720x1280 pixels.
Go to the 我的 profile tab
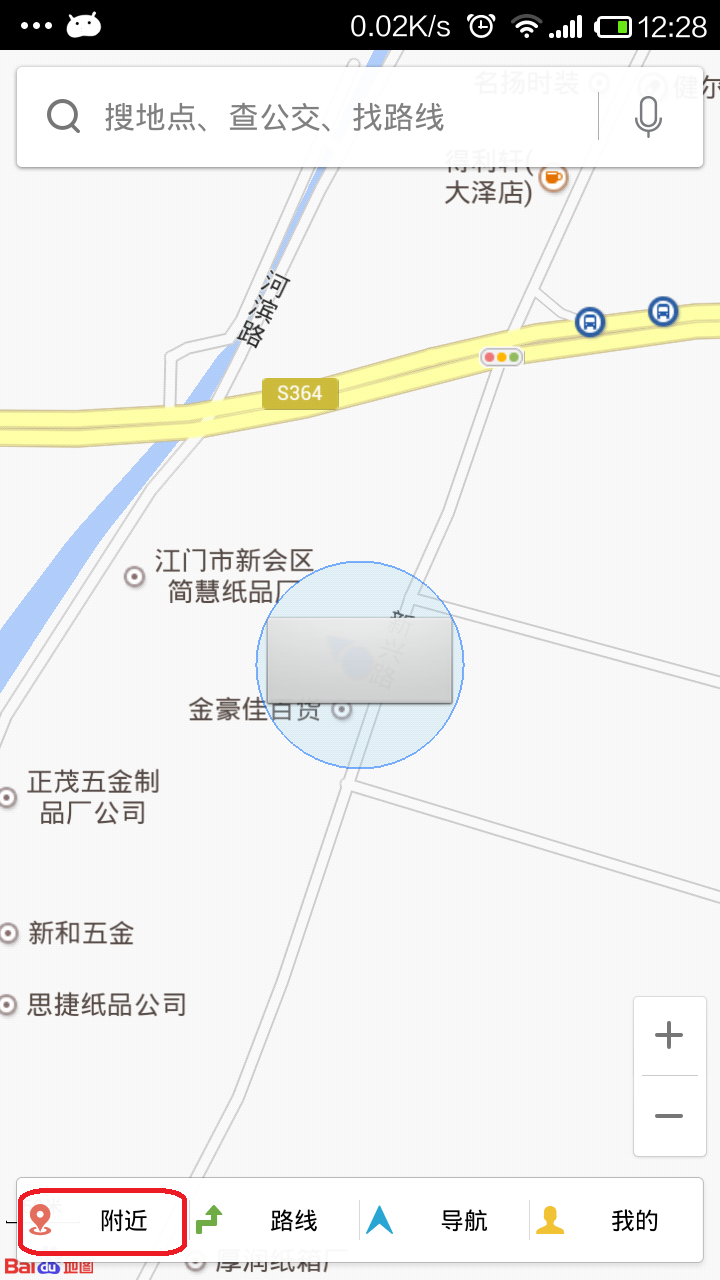[x=614, y=1221]
